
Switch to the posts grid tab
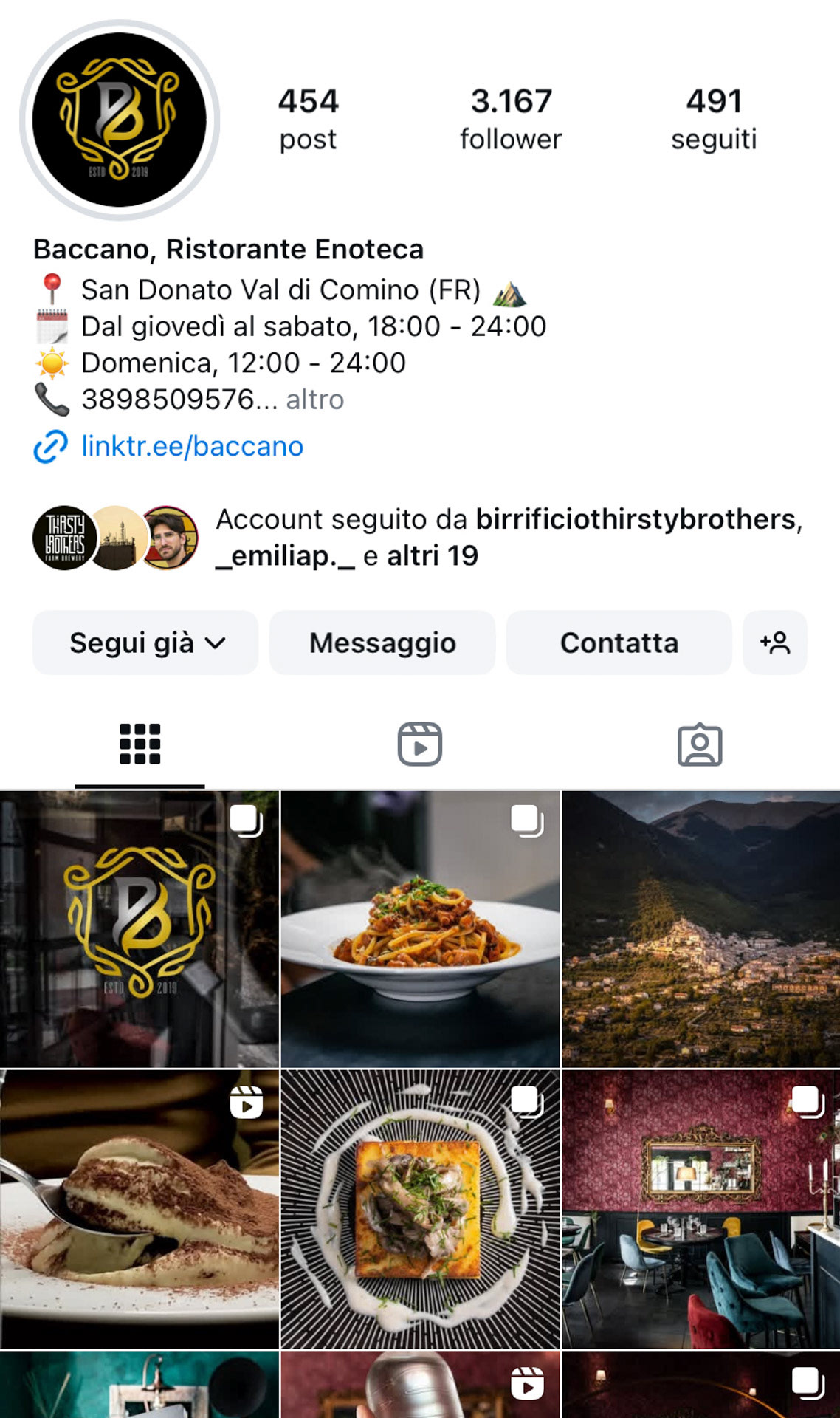(x=140, y=744)
